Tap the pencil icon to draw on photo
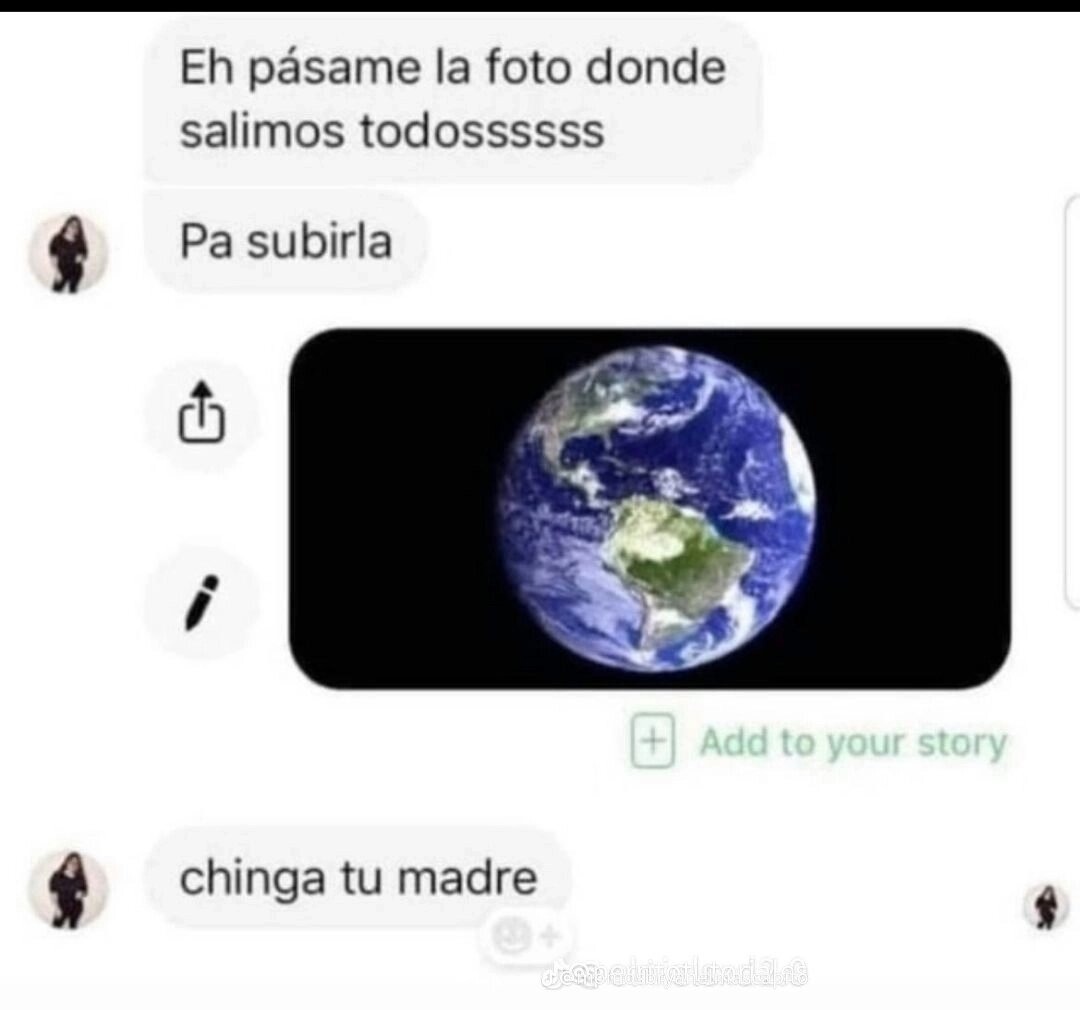The width and height of the screenshot is (1080, 1010). 202,602
